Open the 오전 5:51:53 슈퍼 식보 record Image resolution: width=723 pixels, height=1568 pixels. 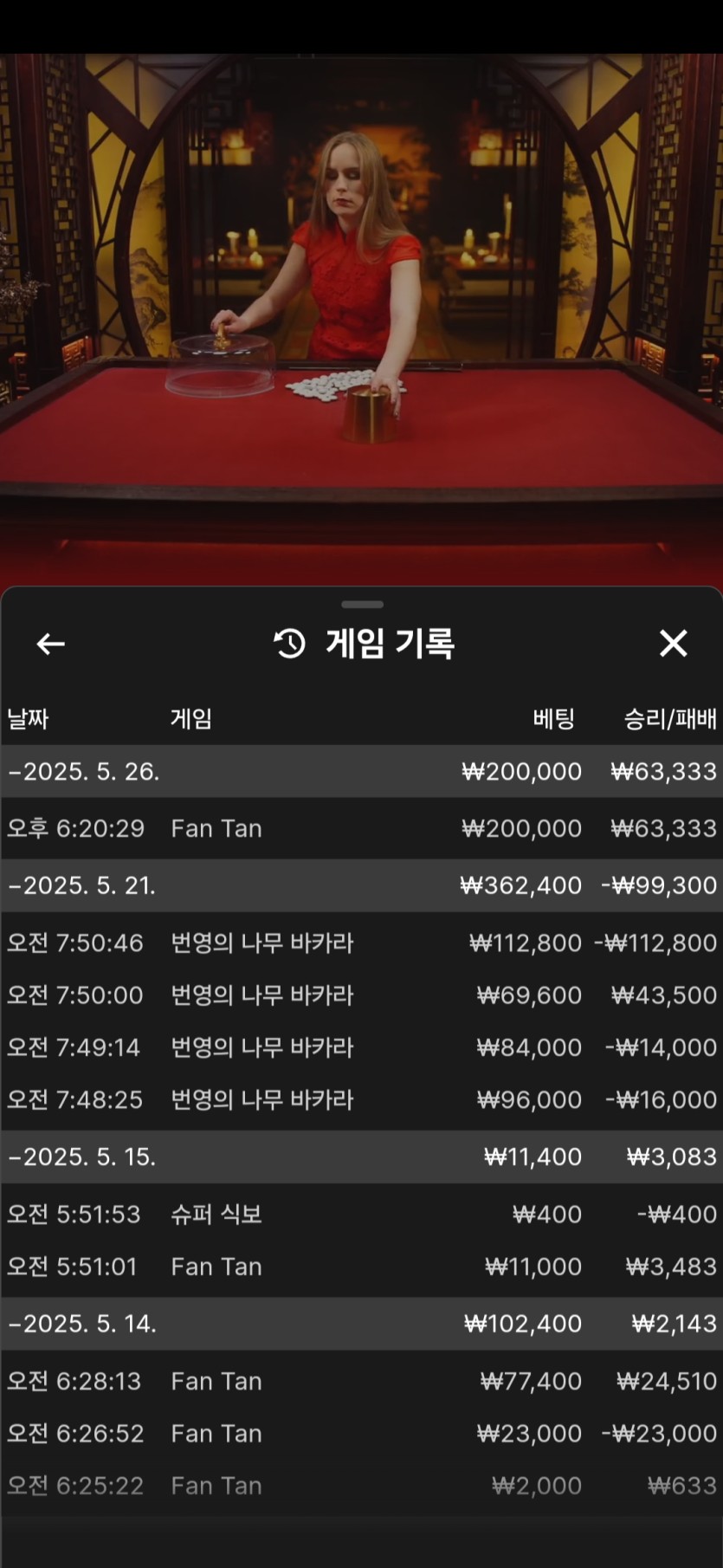[x=361, y=1215]
